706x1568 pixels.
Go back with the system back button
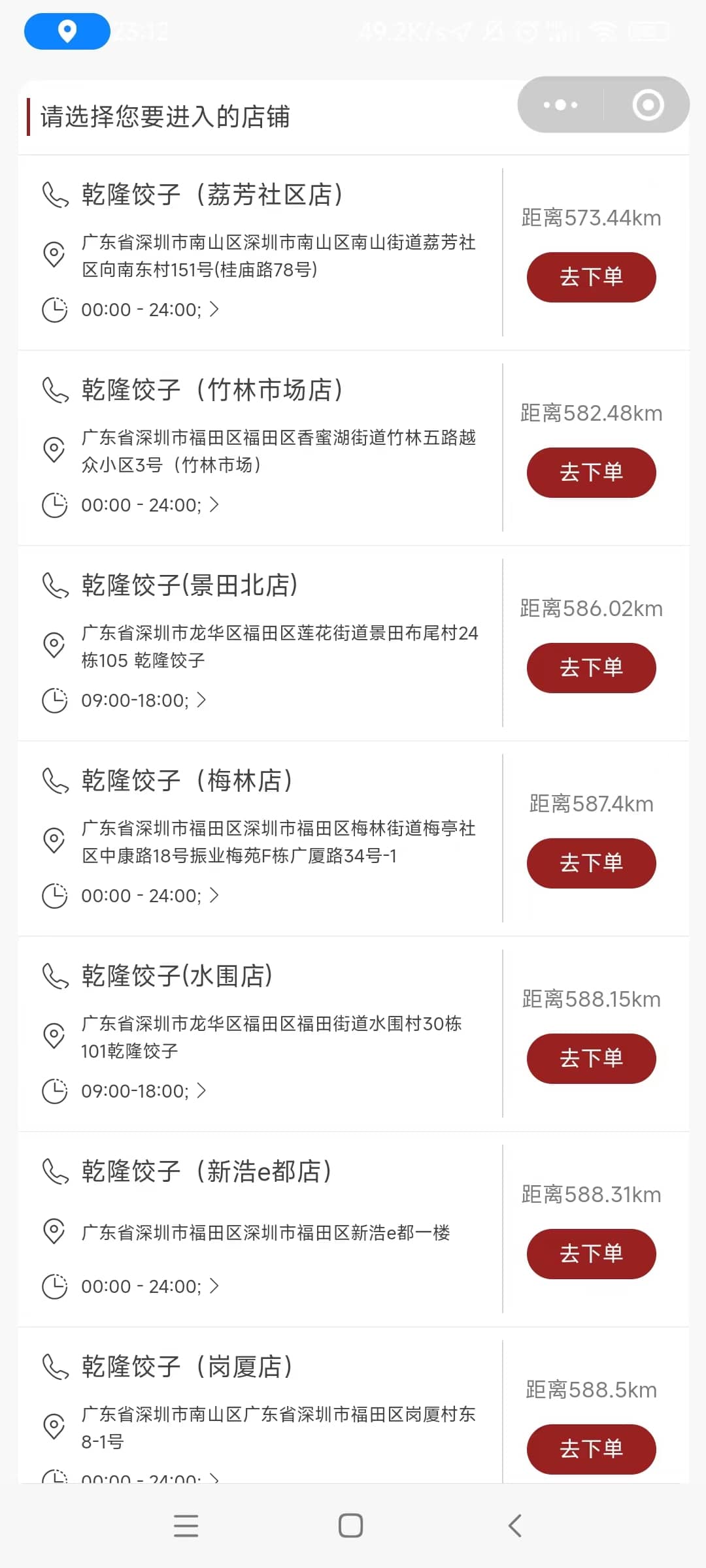coord(515,1526)
